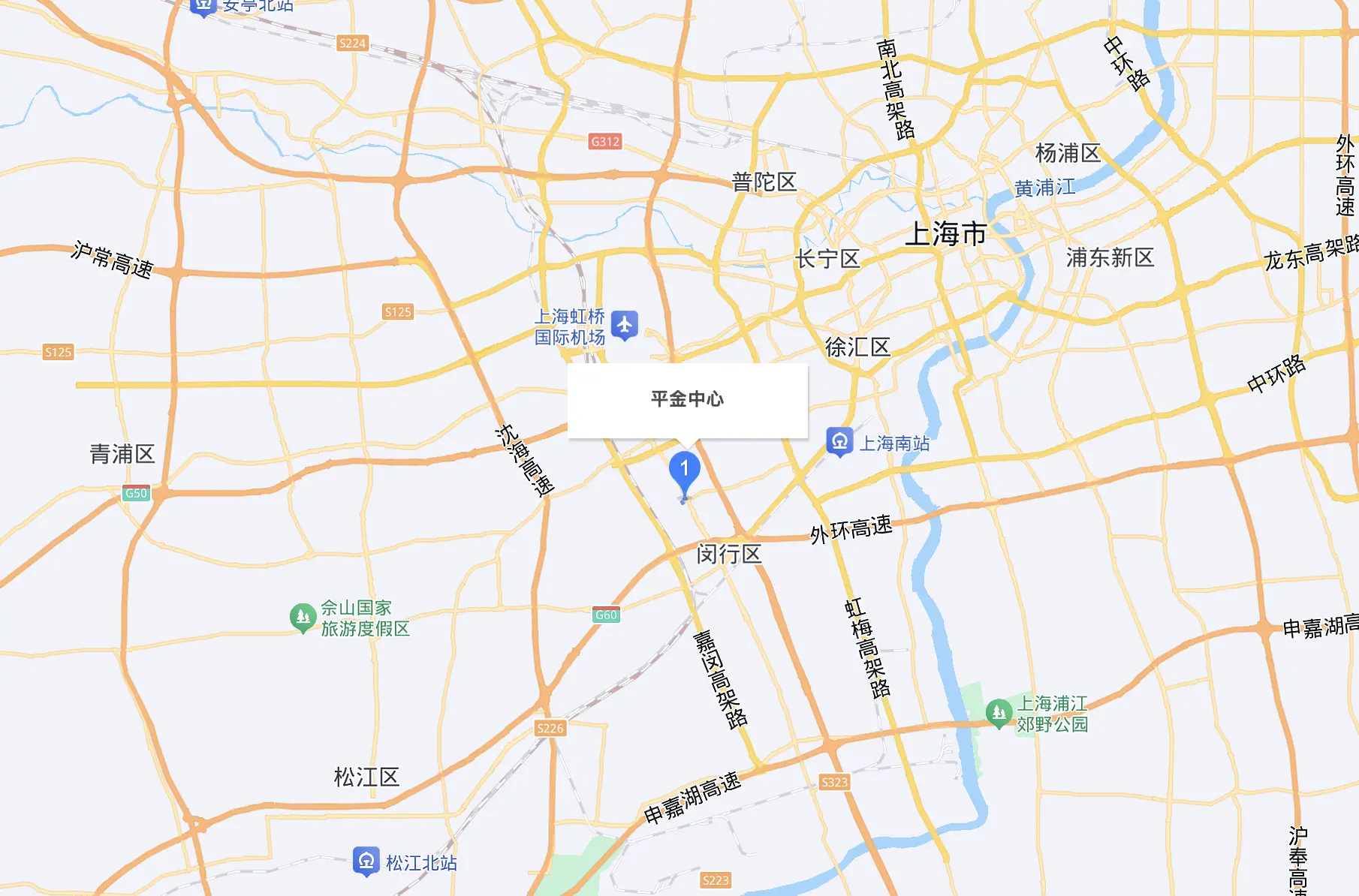The image size is (1359, 896).
Task: Tap the 上海浦江郊野公园 park marker
Action: click(x=999, y=713)
